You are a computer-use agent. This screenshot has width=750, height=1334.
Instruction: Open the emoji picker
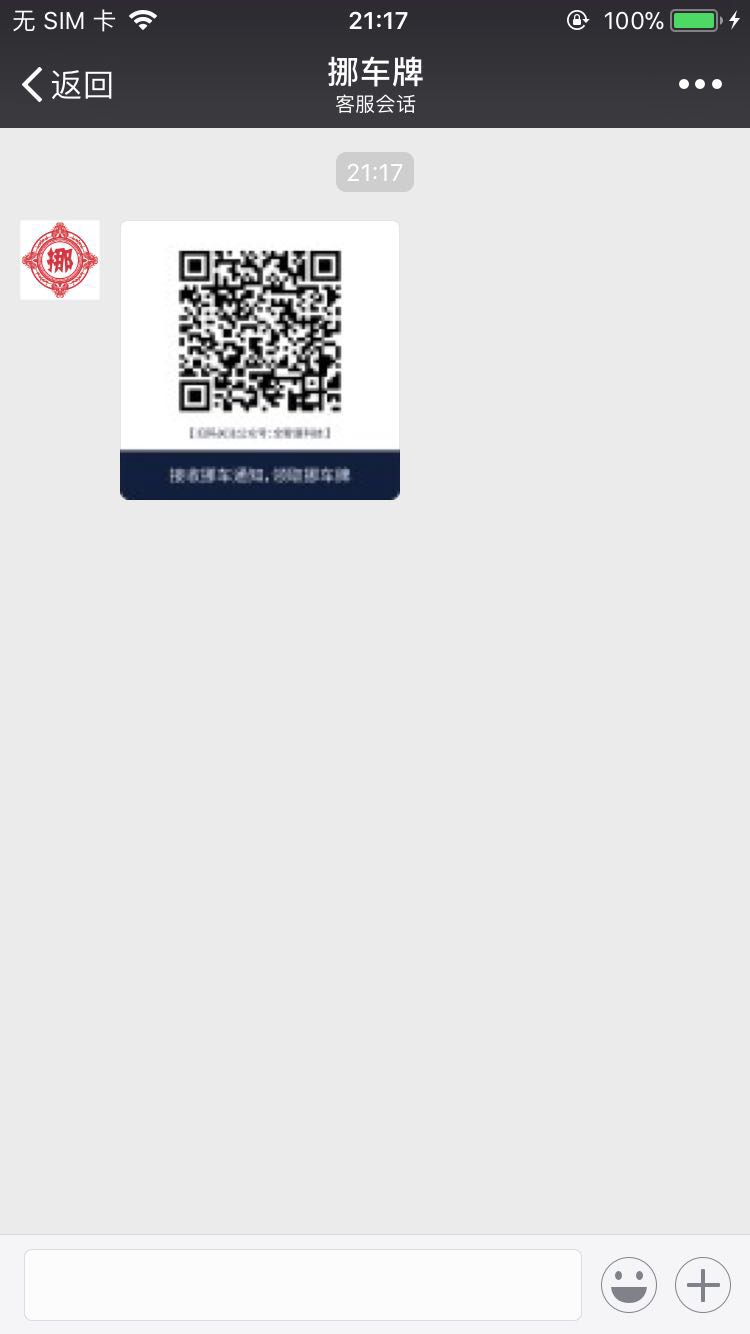point(629,1284)
